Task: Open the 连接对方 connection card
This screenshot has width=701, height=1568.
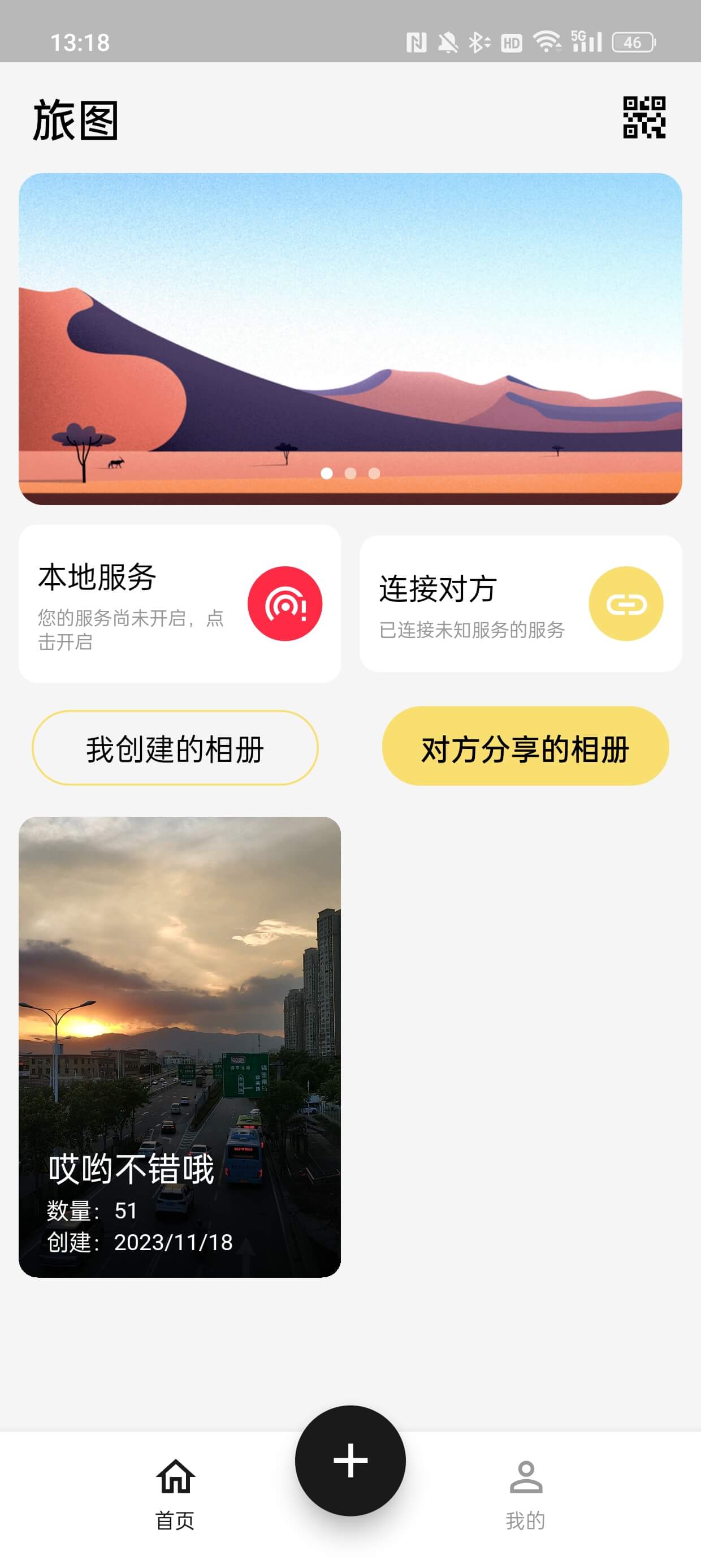Action: point(520,603)
